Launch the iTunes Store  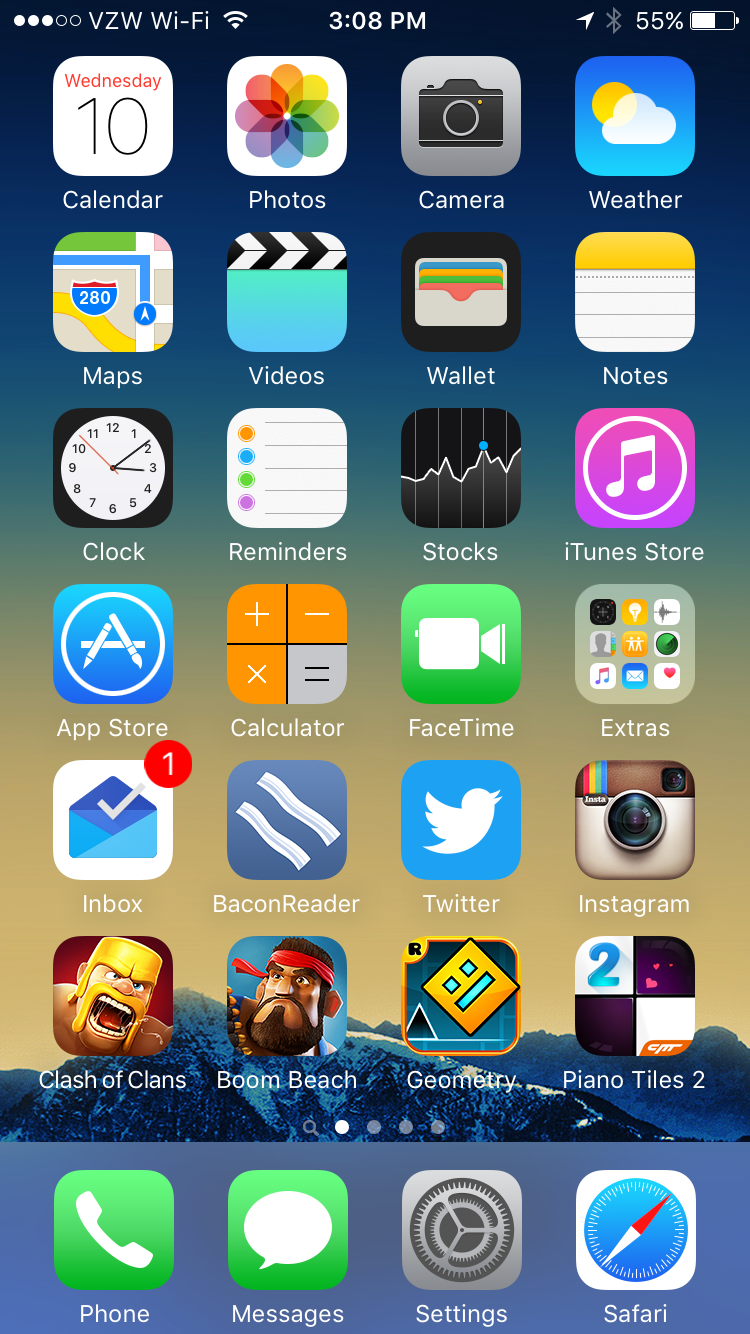(x=635, y=468)
